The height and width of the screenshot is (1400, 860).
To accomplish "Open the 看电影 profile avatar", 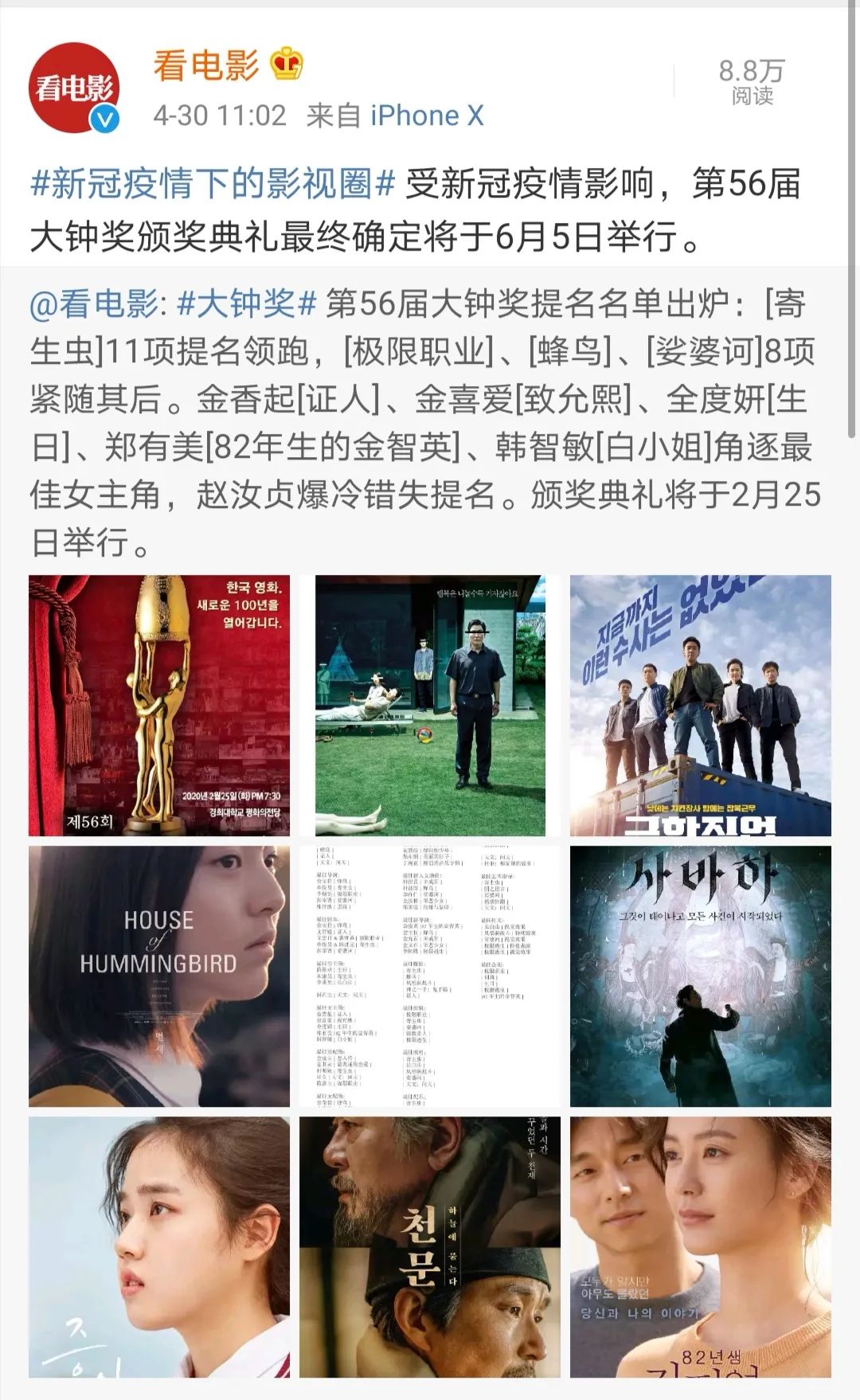I will click(x=74, y=88).
